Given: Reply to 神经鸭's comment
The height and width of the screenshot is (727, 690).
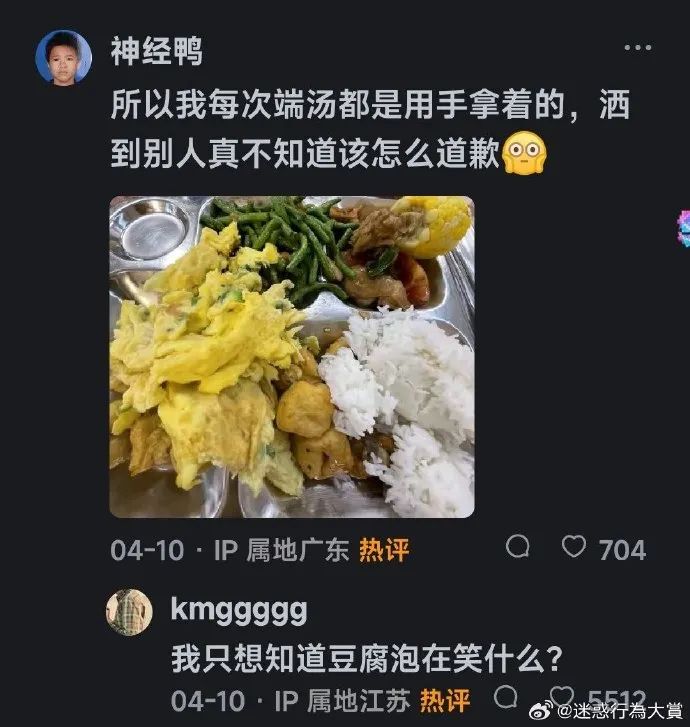Looking at the screenshot, I should click(x=518, y=547).
